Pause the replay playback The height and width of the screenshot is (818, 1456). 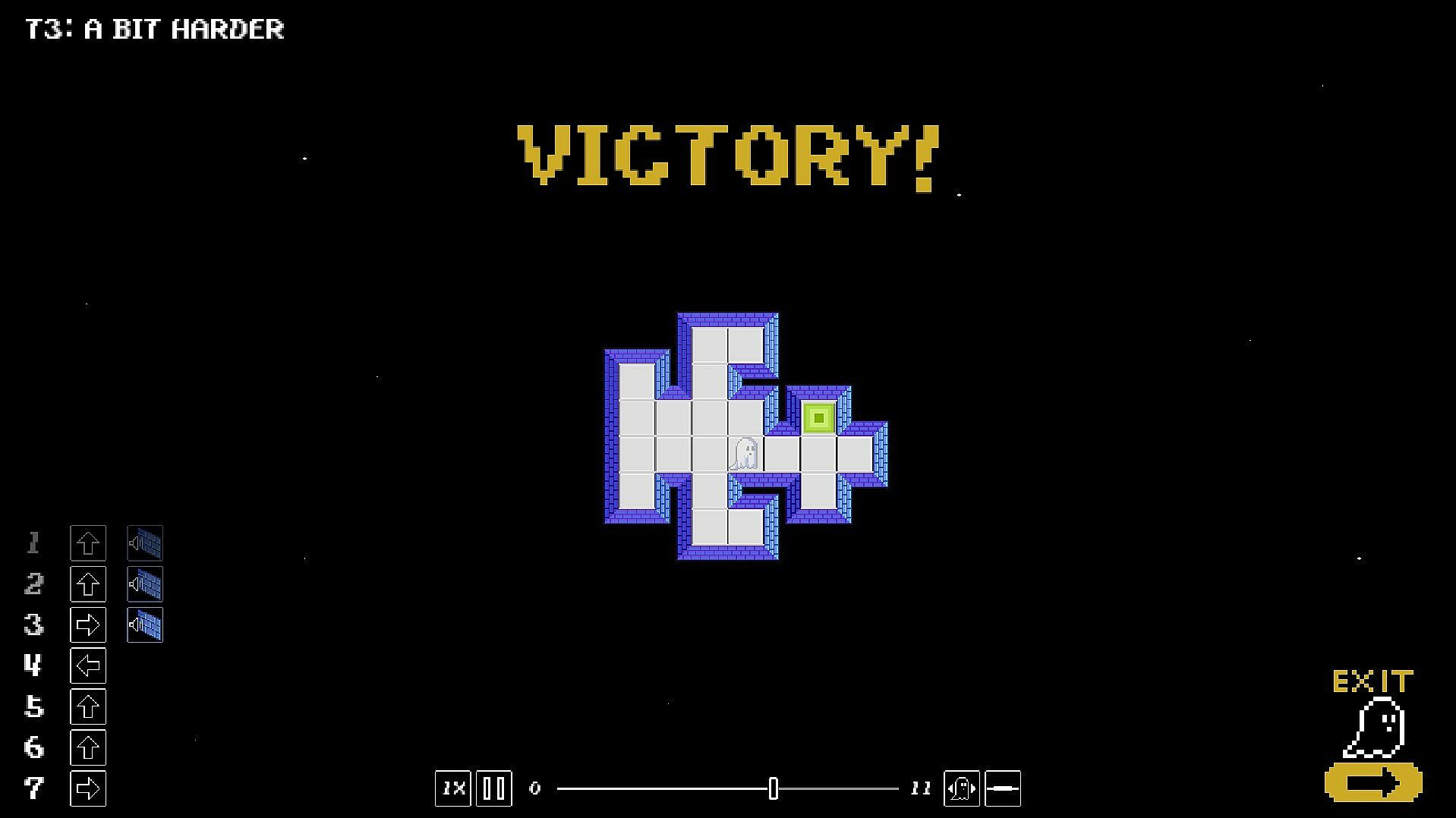[x=494, y=788]
